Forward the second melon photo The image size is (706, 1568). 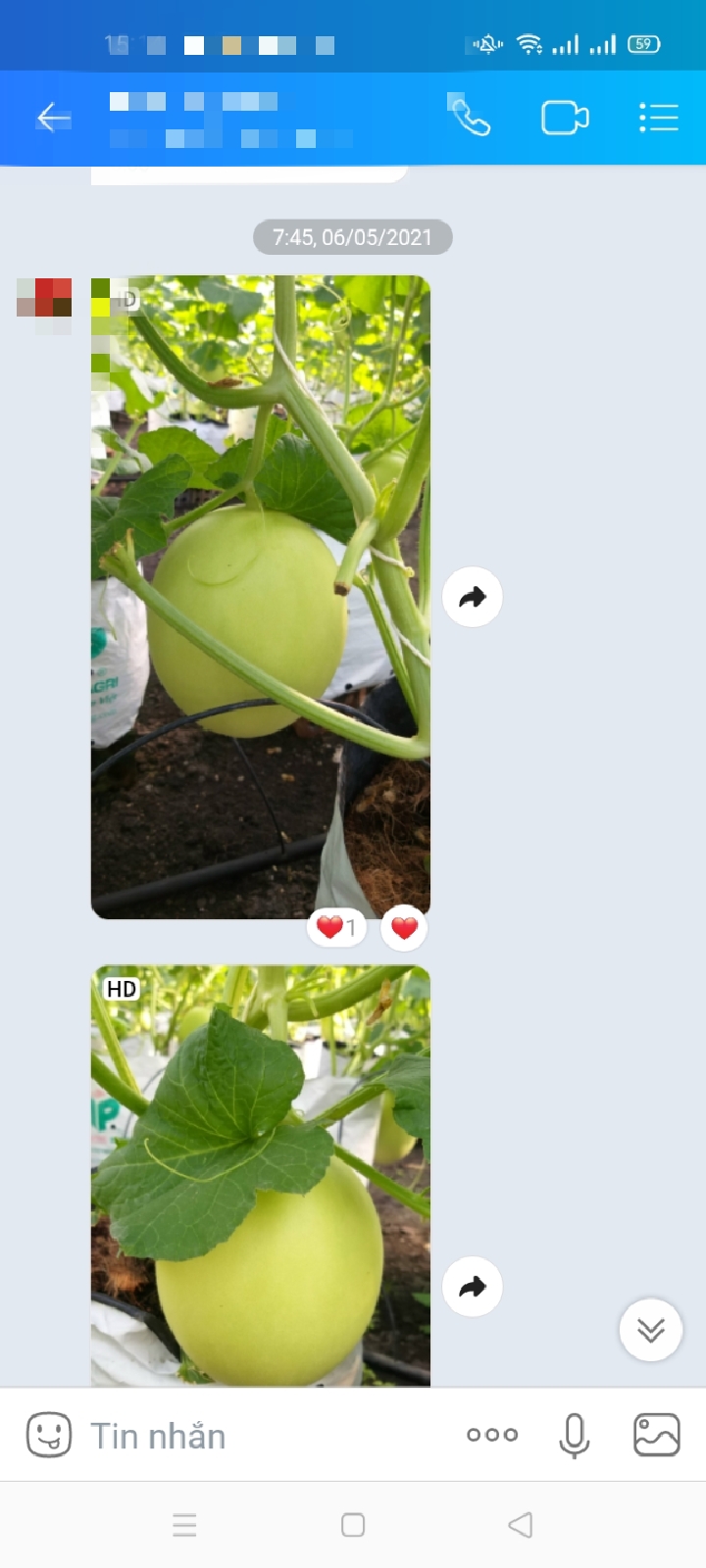473,1287
